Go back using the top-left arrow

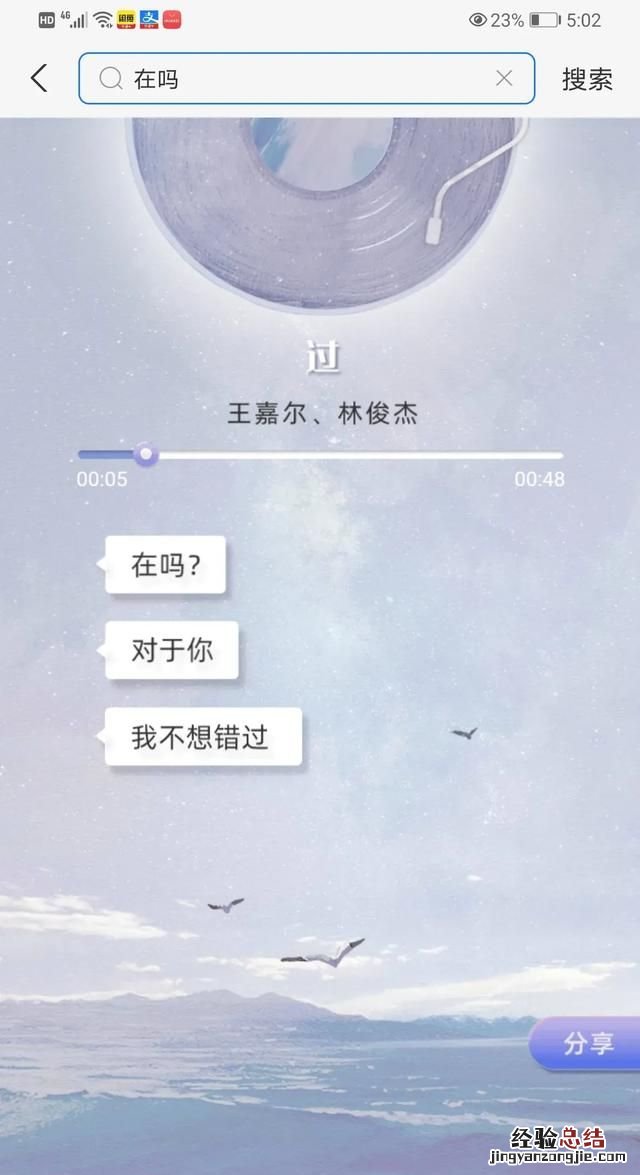[39, 78]
